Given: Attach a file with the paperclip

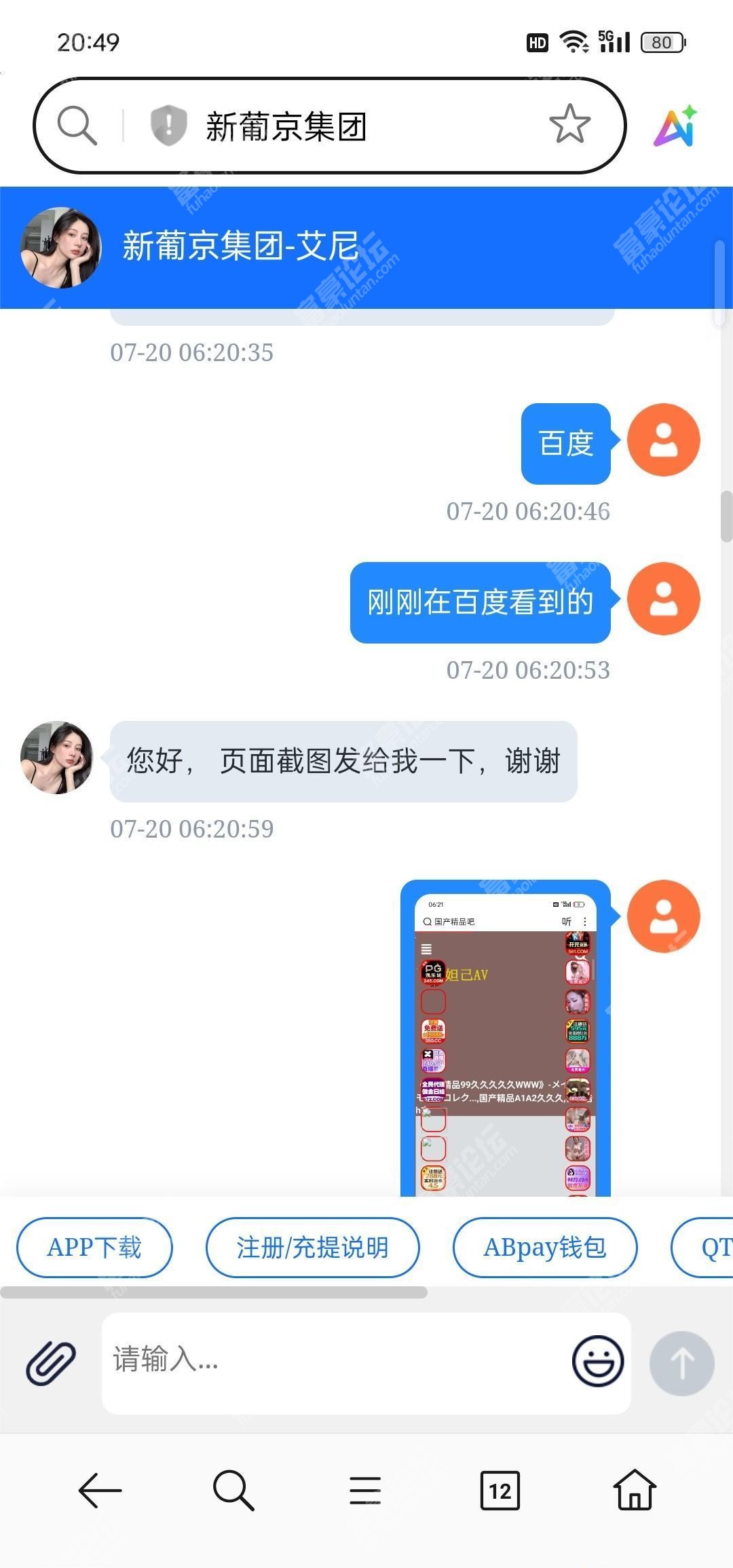Looking at the screenshot, I should (51, 1362).
